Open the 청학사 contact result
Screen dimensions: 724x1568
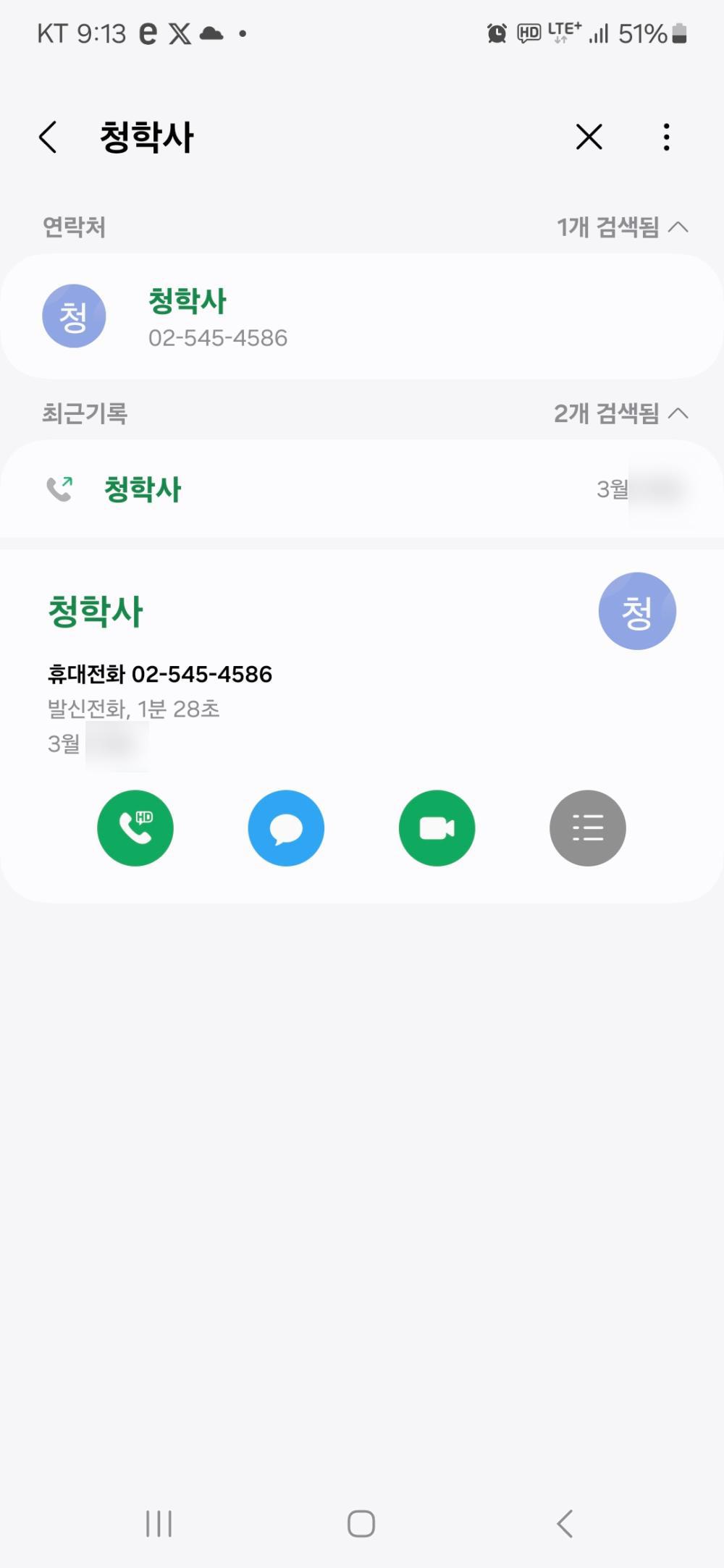click(362, 317)
